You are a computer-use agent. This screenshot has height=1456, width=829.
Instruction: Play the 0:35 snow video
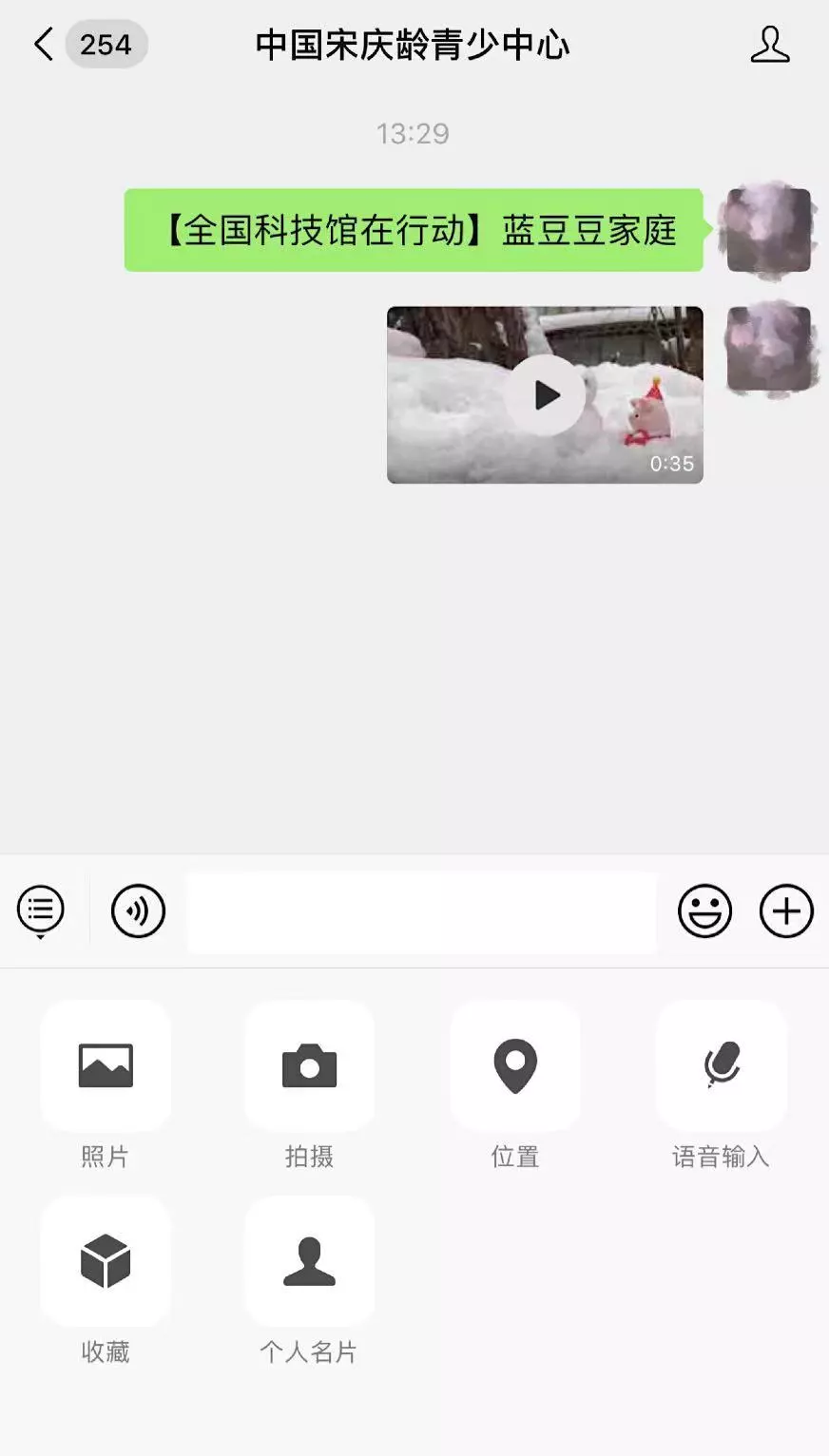coord(545,394)
